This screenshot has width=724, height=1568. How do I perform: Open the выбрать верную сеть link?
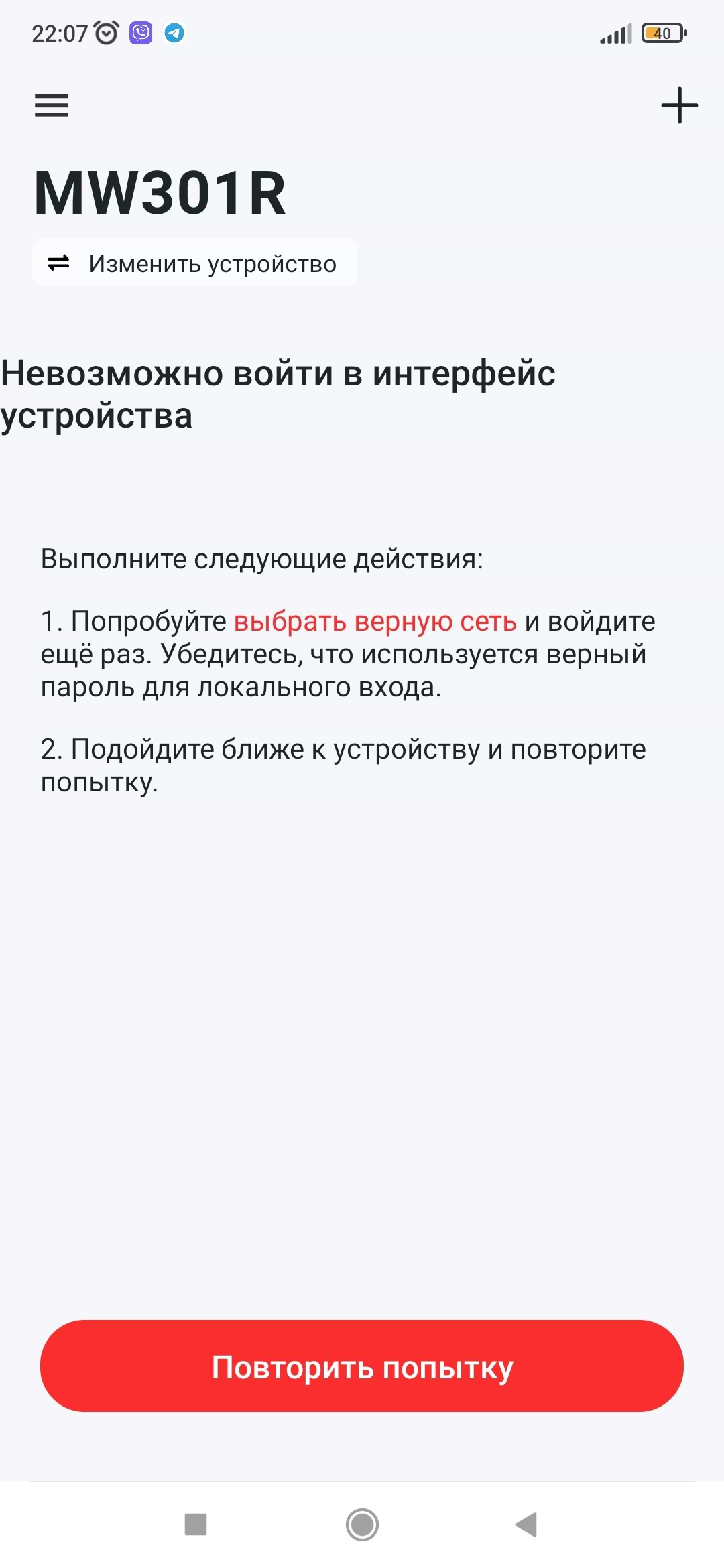tap(375, 621)
